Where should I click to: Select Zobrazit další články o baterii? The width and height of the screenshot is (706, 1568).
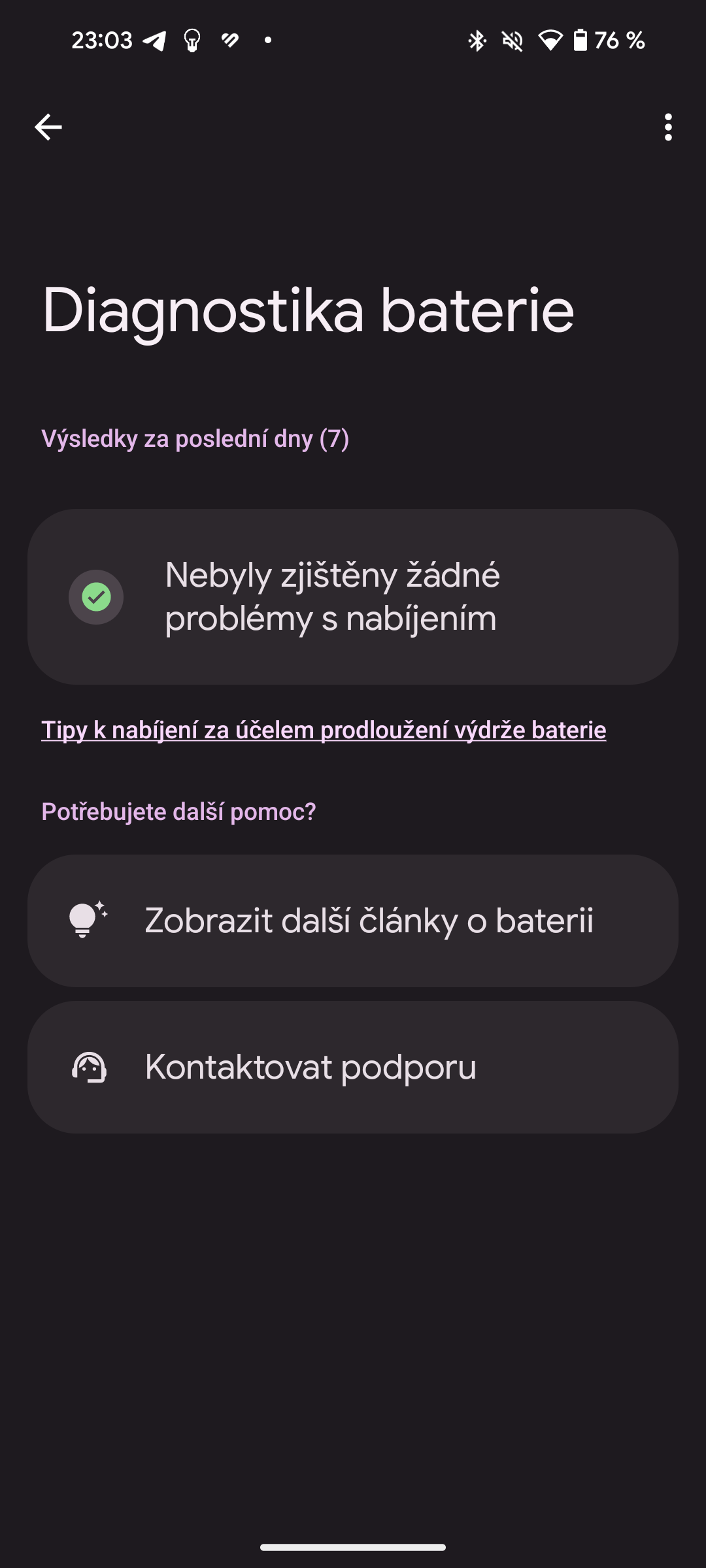point(353,921)
